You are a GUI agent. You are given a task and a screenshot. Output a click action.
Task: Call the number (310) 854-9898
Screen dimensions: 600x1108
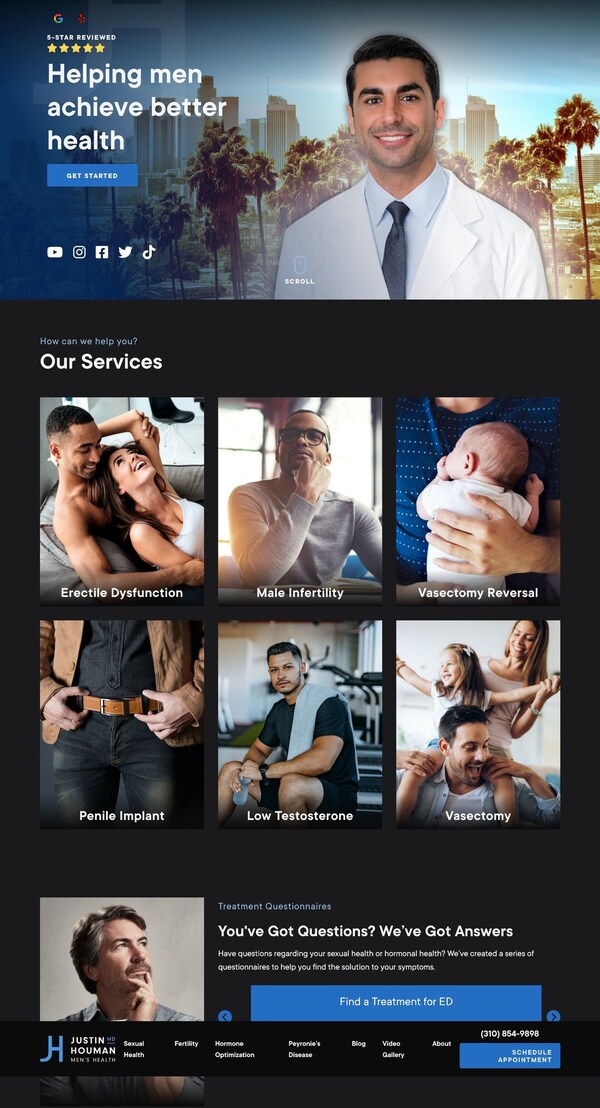coord(509,1034)
